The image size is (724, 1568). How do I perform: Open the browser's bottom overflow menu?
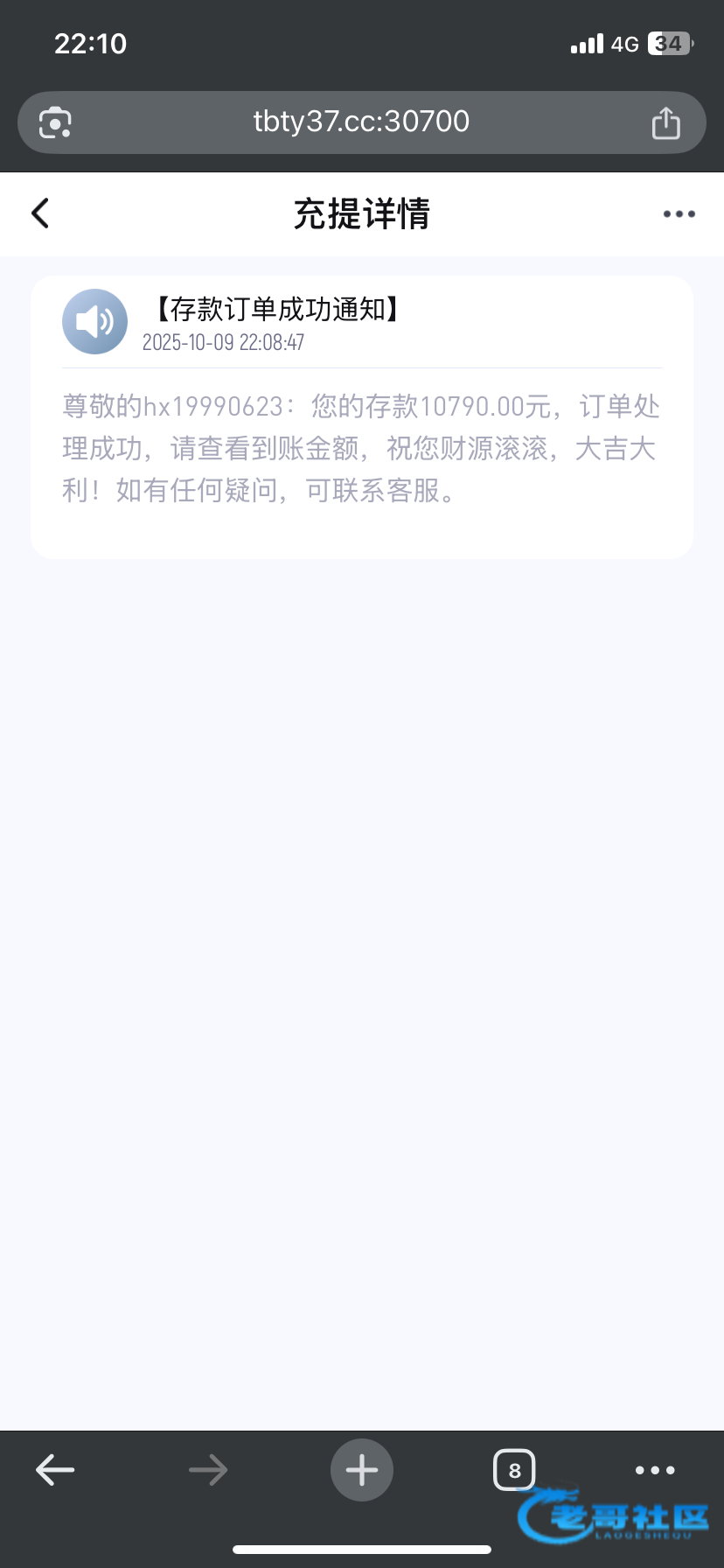coord(655,1470)
